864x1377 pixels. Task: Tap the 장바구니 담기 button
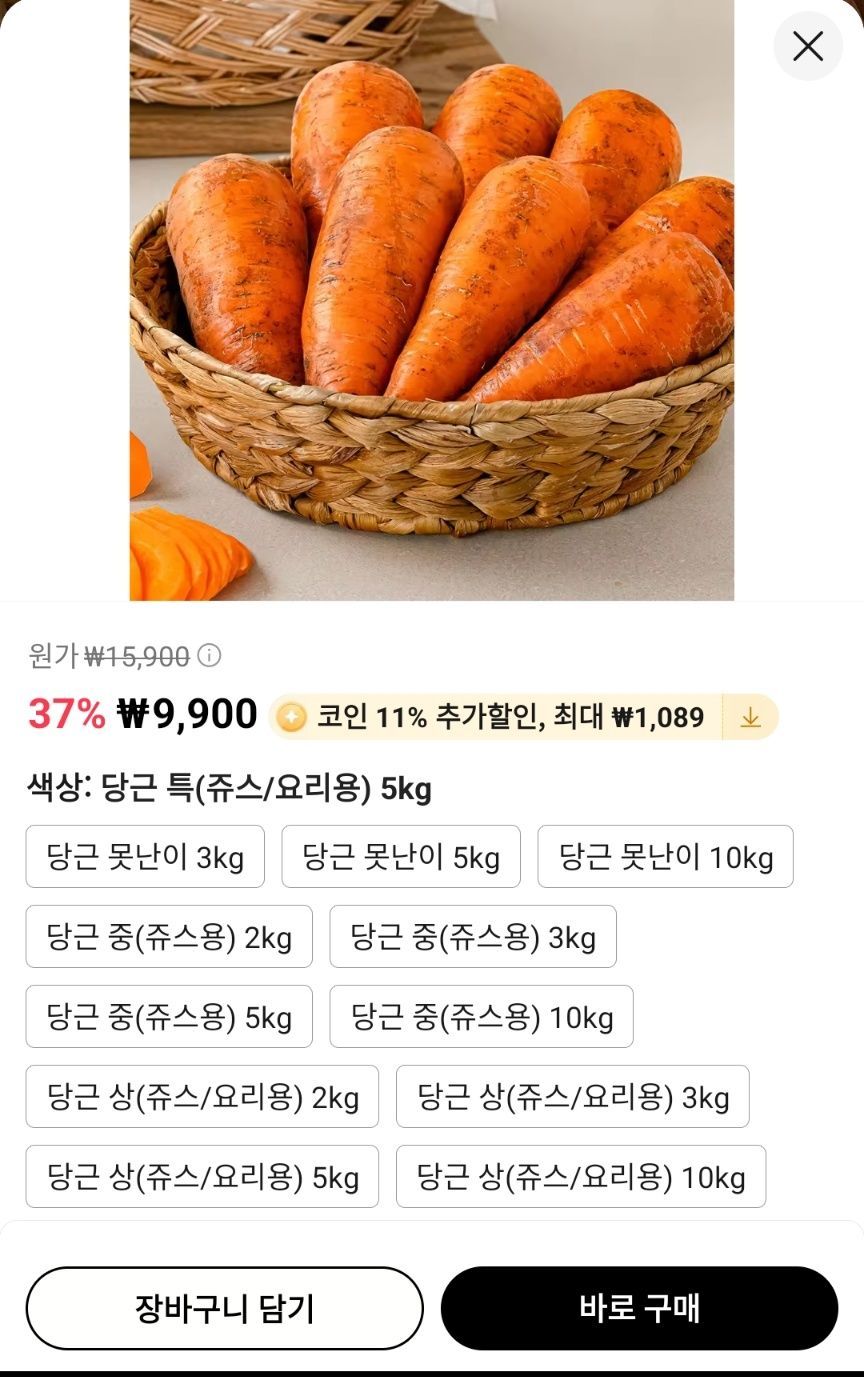224,1307
